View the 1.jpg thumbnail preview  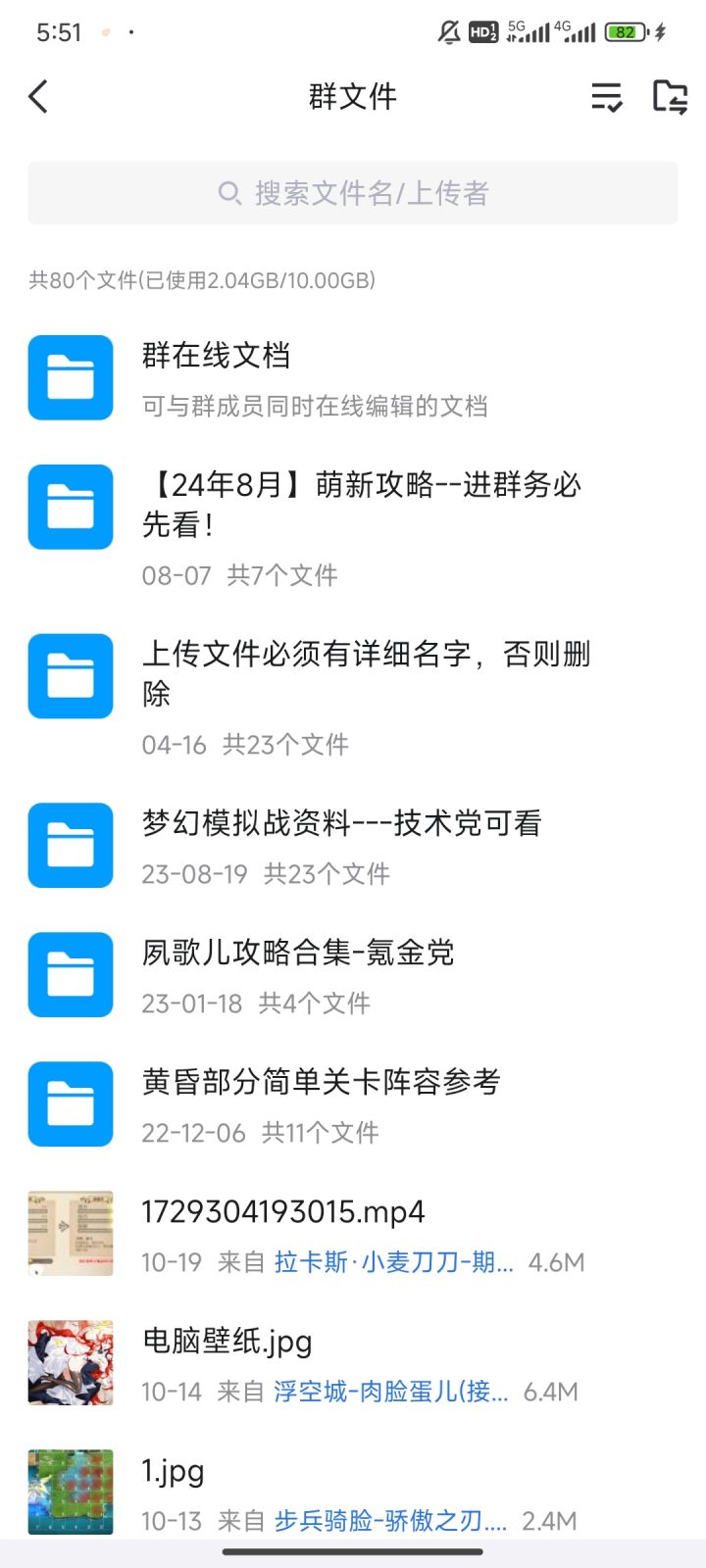point(70,1491)
